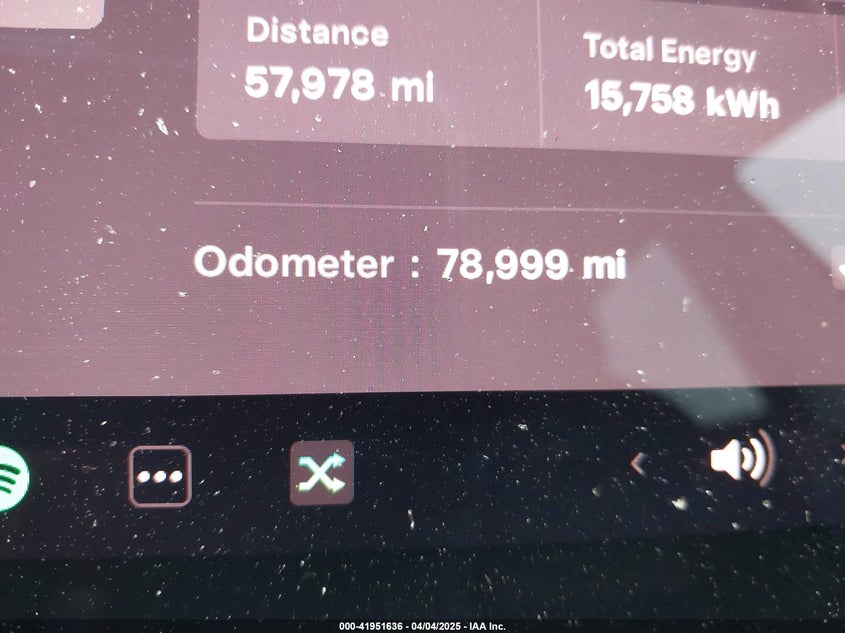Lower volume with the left chevron
The image size is (845, 633).
(639, 462)
